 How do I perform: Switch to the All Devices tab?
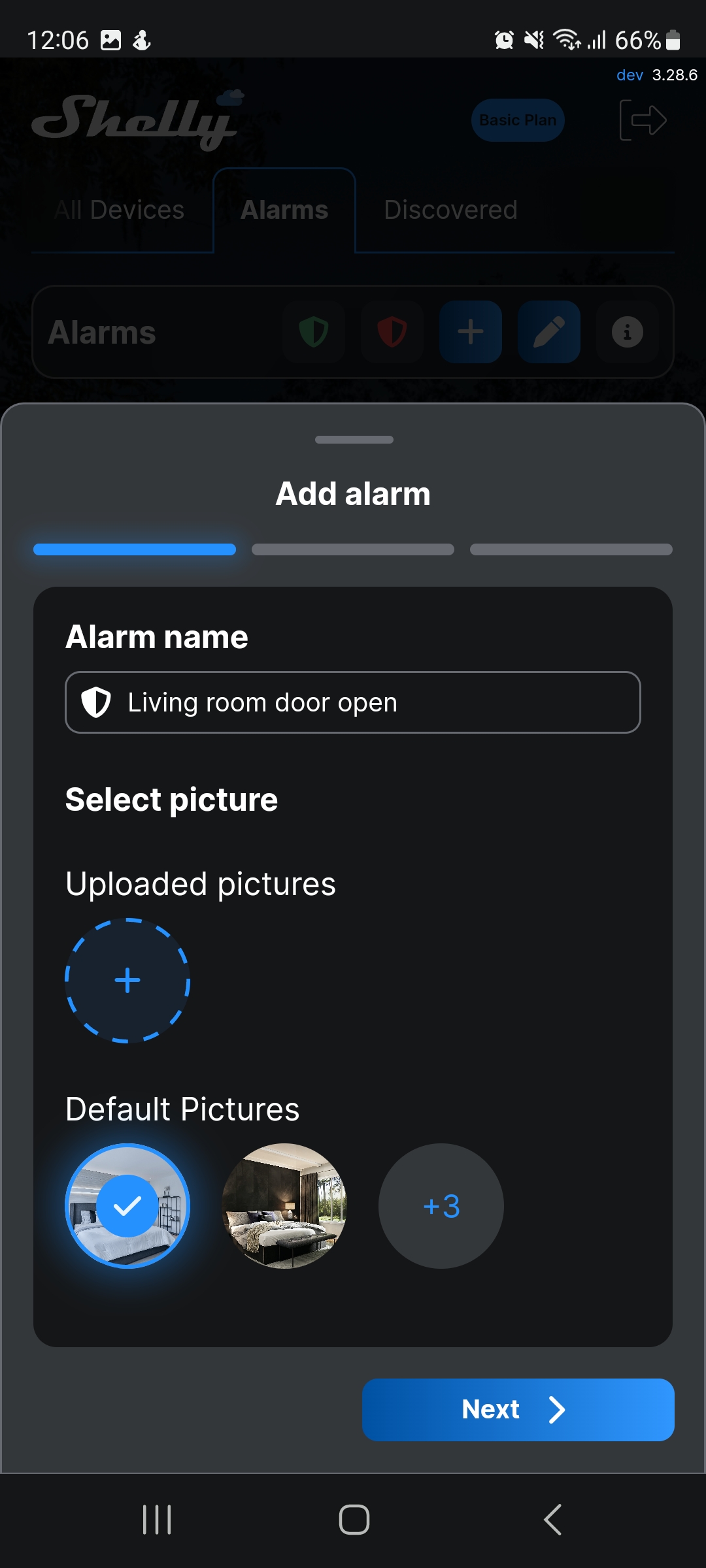(118, 210)
